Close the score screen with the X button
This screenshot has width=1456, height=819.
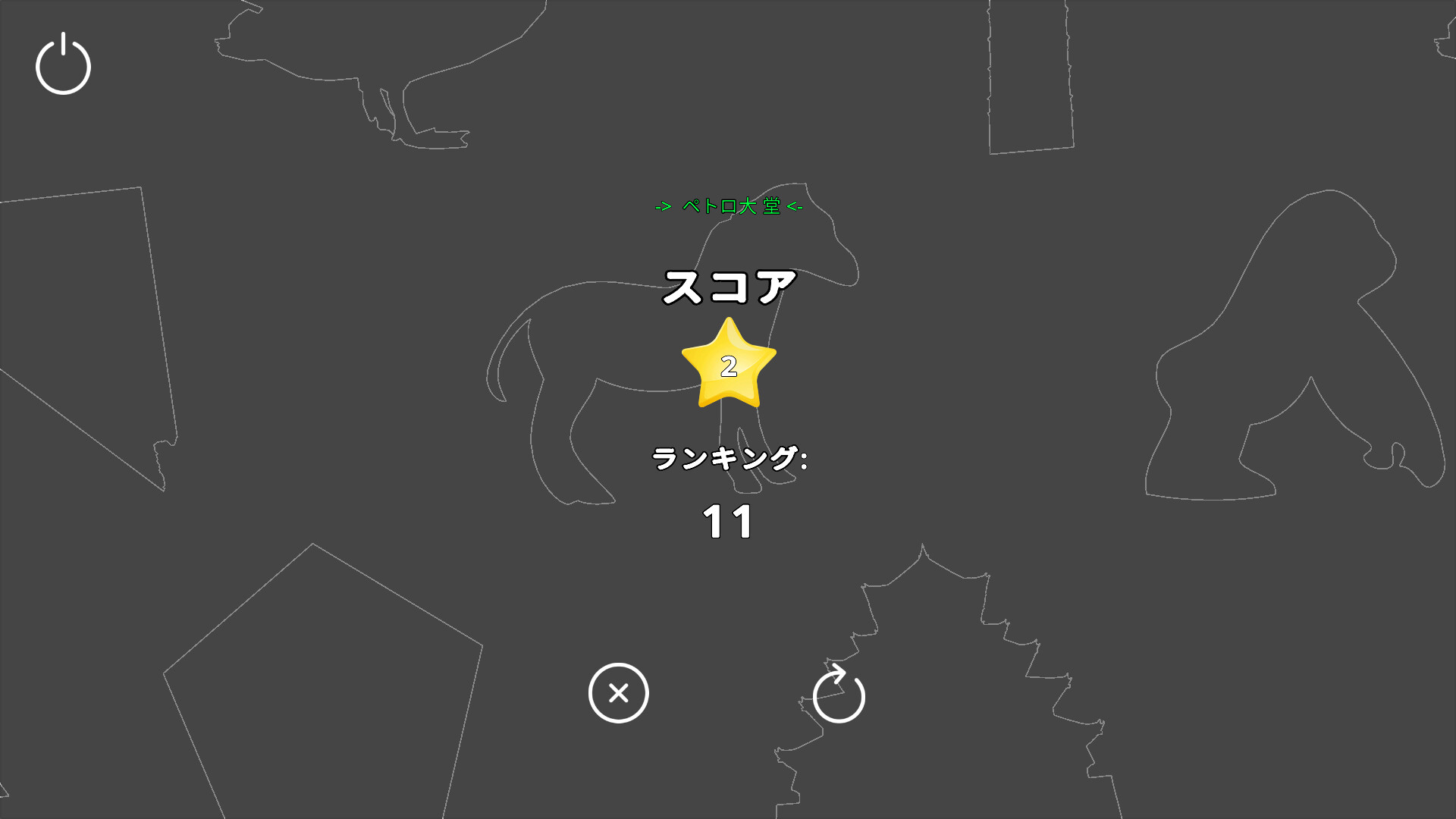coord(618,692)
